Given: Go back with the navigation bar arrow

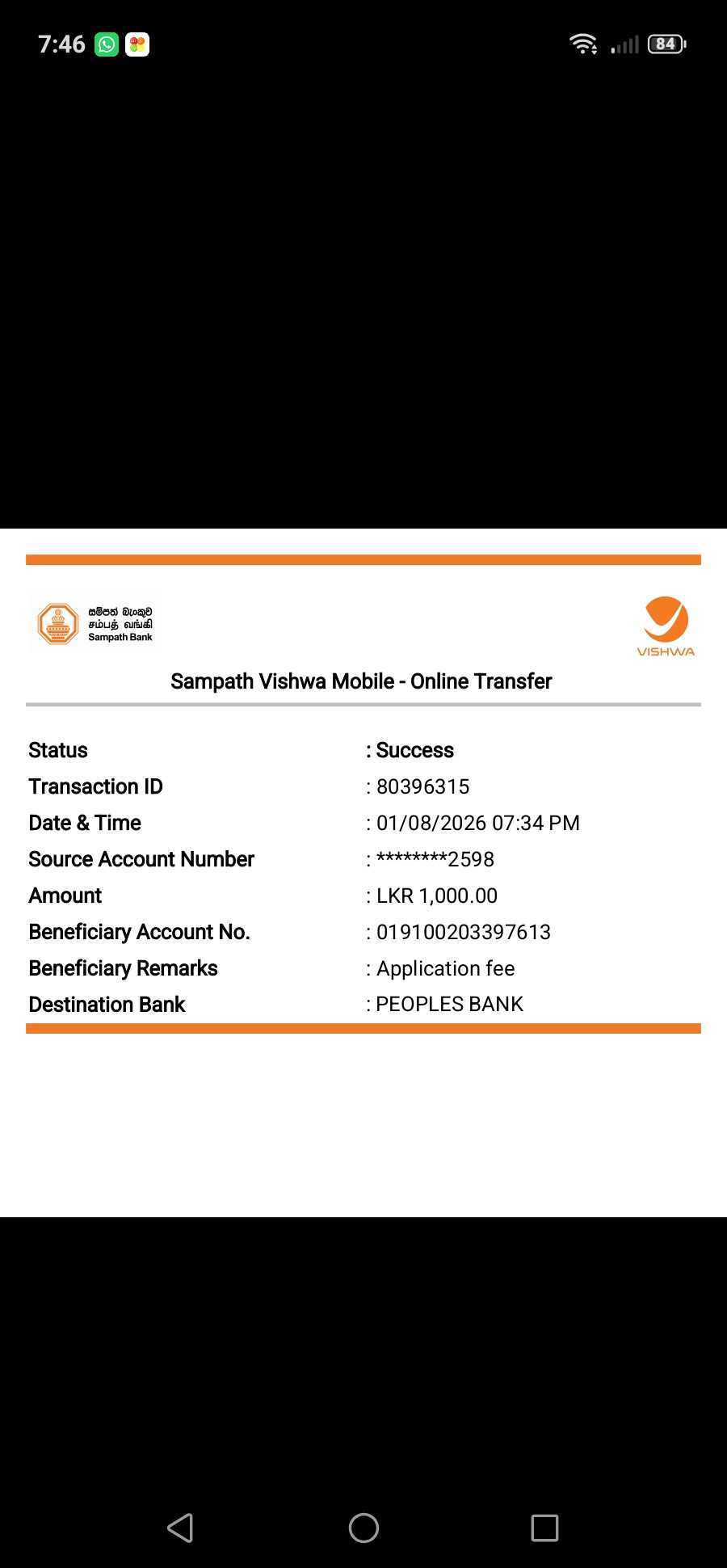Looking at the screenshot, I should click(x=180, y=1528).
